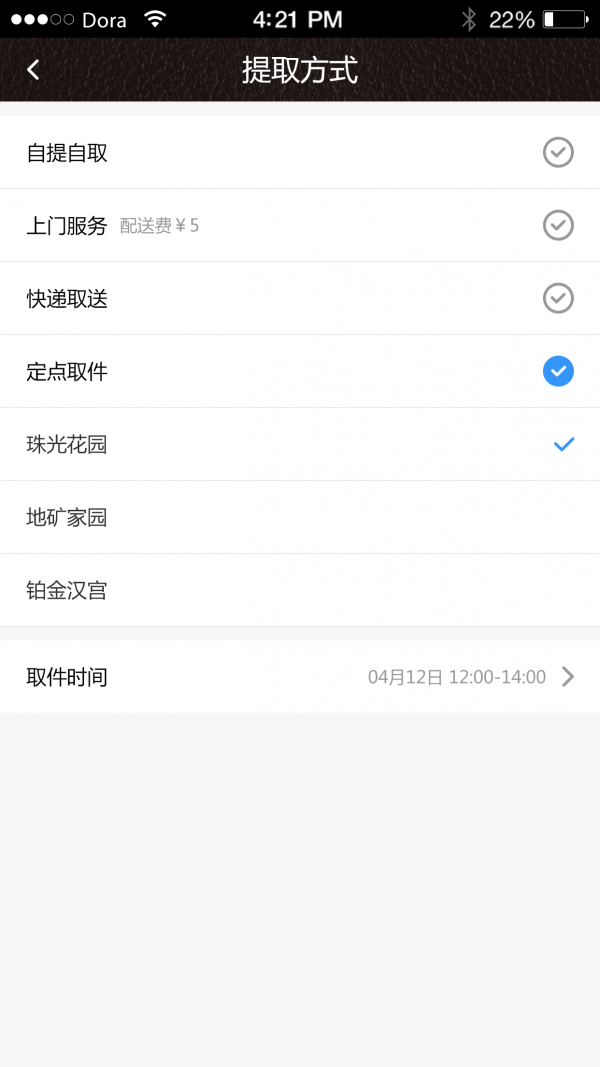Viewport: 600px width, 1067px height.
Task: Open the 取件时间 time picker
Action: [x=300, y=677]
